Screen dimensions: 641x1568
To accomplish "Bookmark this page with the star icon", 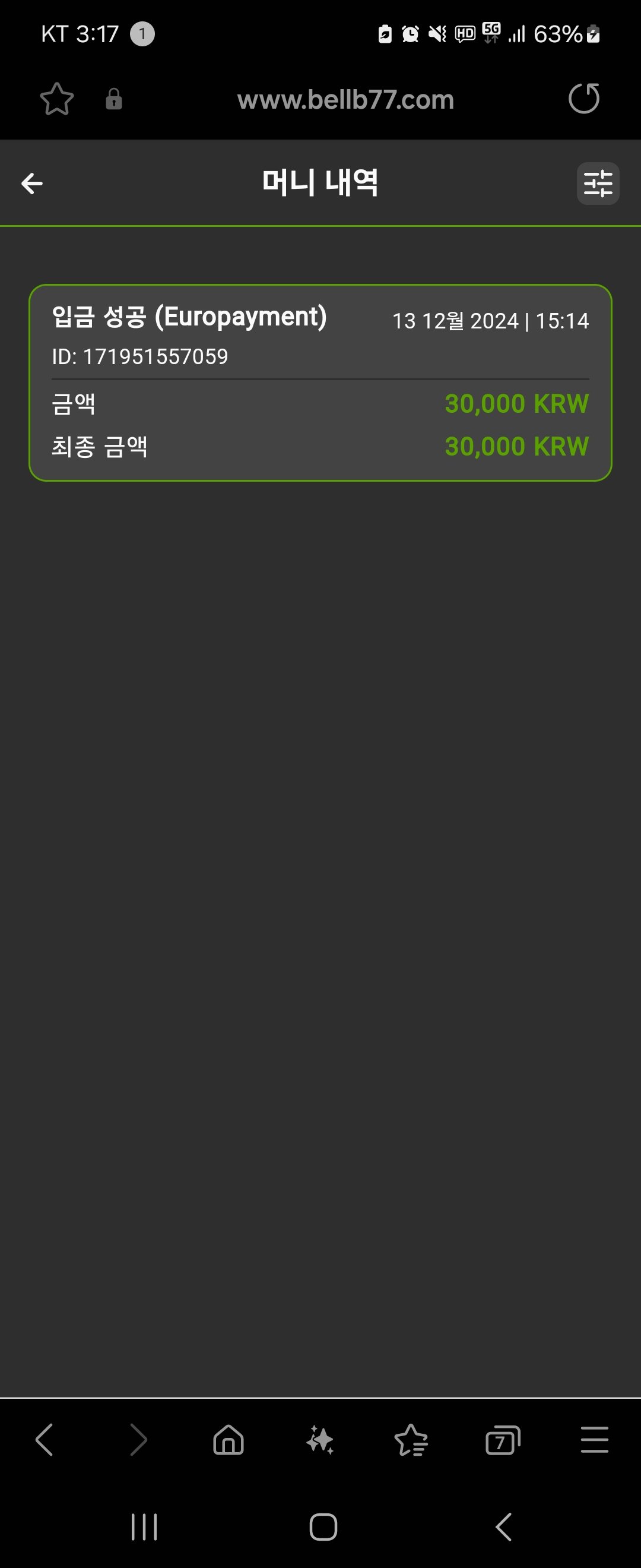I will [56, 99].
